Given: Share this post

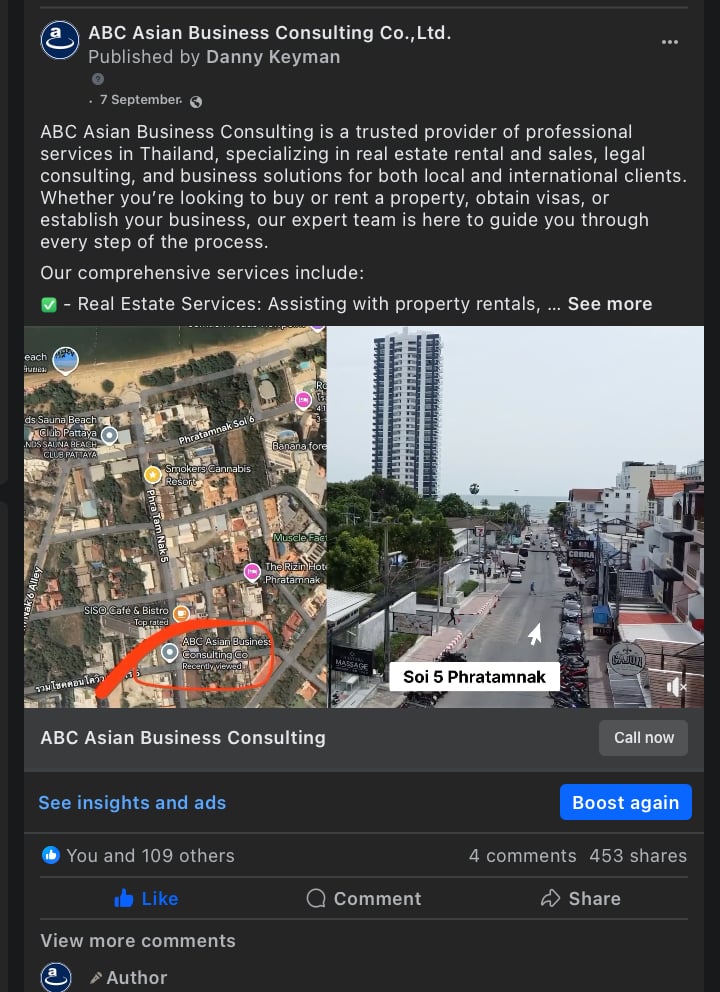Looking at the screenshot, I should point(581,898).
